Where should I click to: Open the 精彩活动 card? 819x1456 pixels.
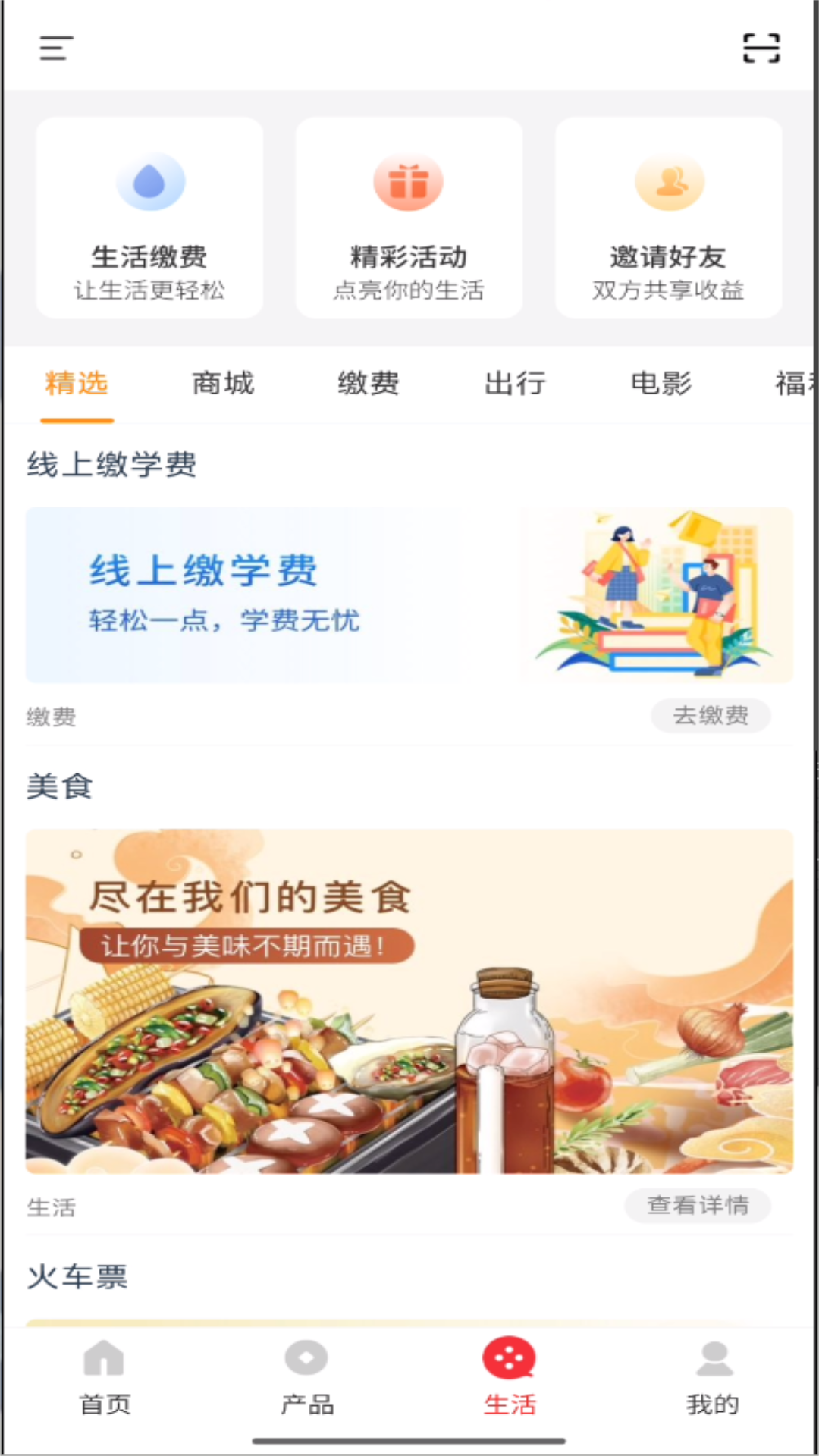[x=409, y=218]
